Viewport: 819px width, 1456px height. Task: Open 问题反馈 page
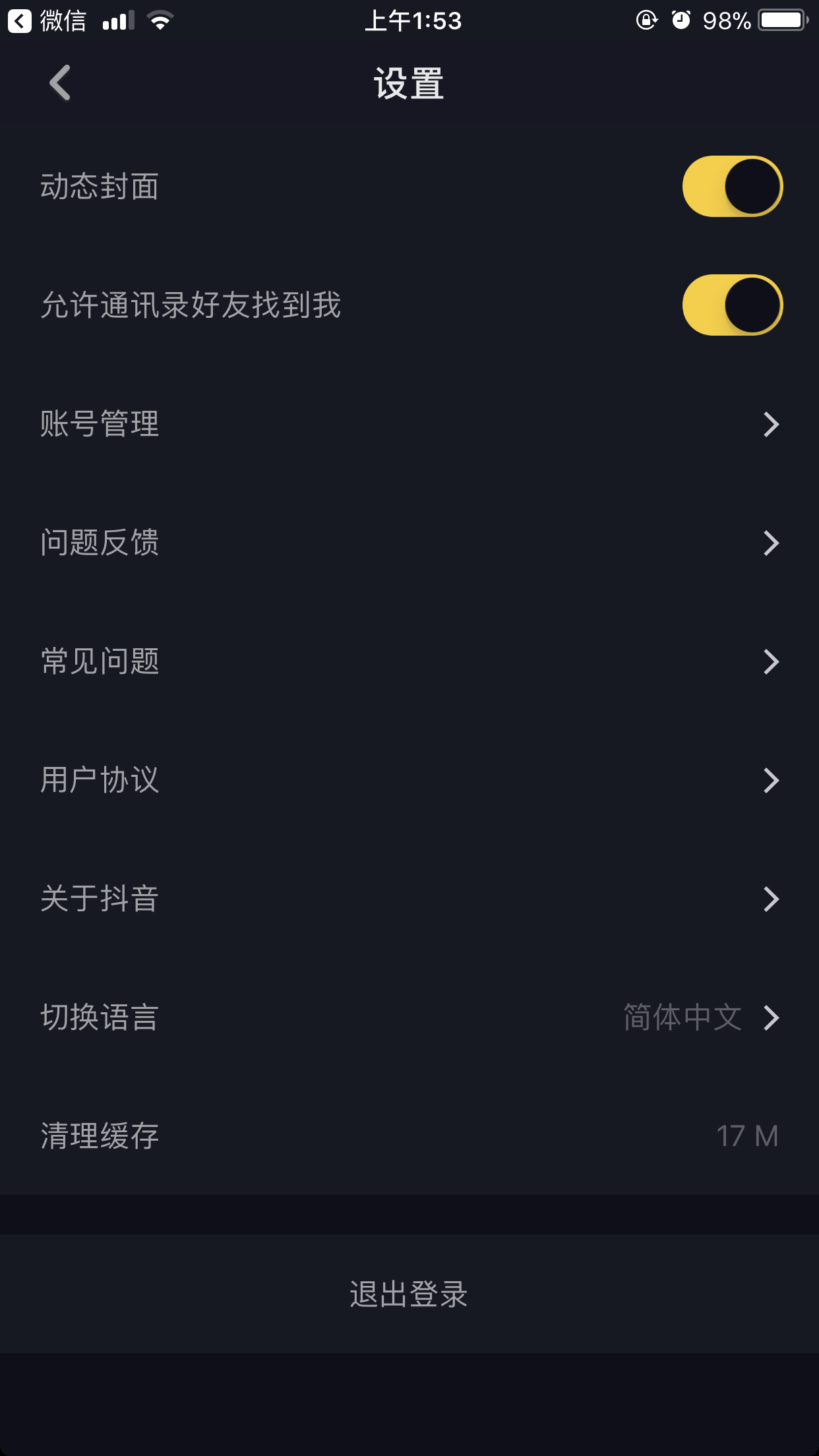(x=409, y=543)
